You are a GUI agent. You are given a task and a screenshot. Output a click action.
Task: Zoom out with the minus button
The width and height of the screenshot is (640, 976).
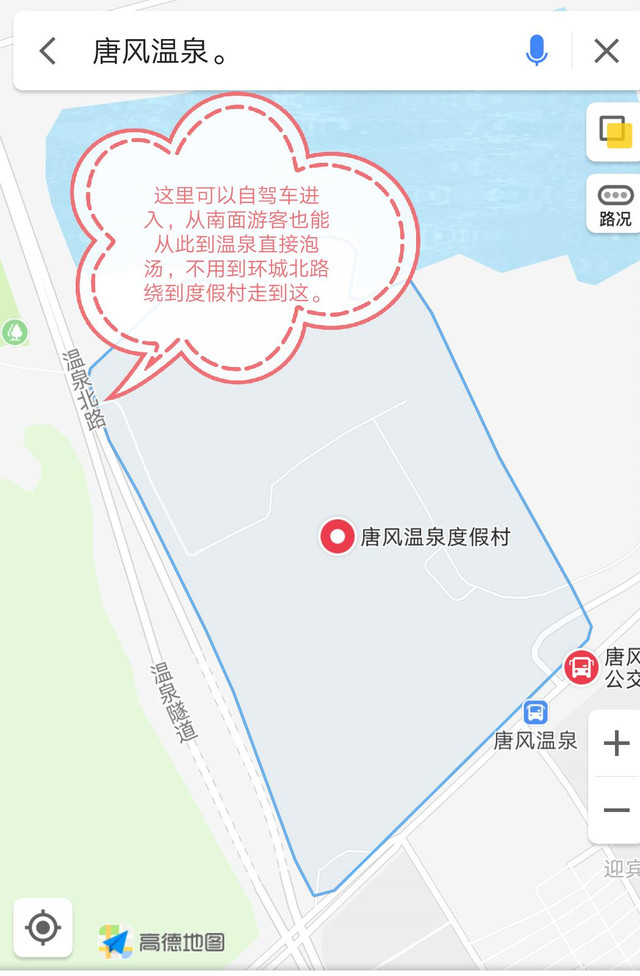[616, 810]
